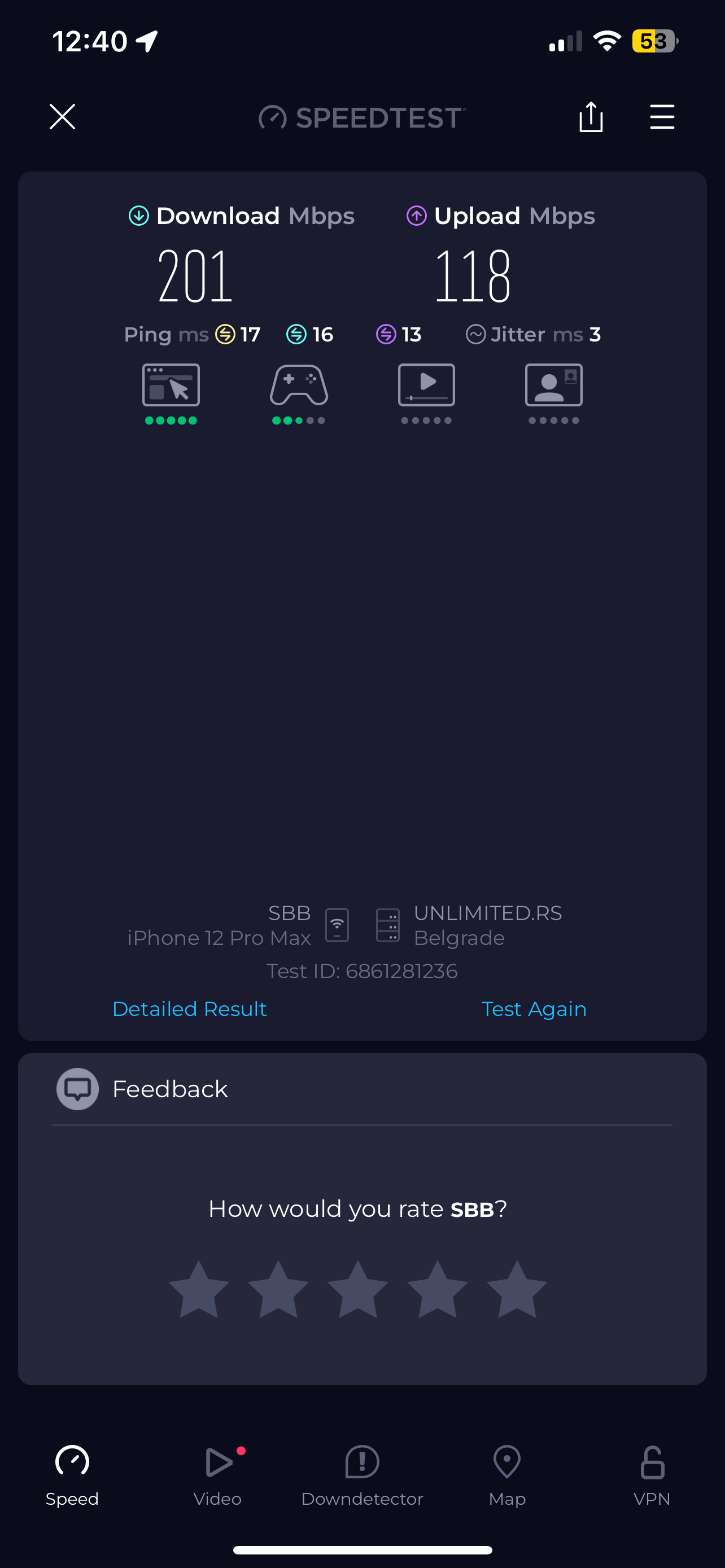This screenshot has width=725, height=1568.
Task: Give SBB a five-star rating
Action: pos(517,1289)
